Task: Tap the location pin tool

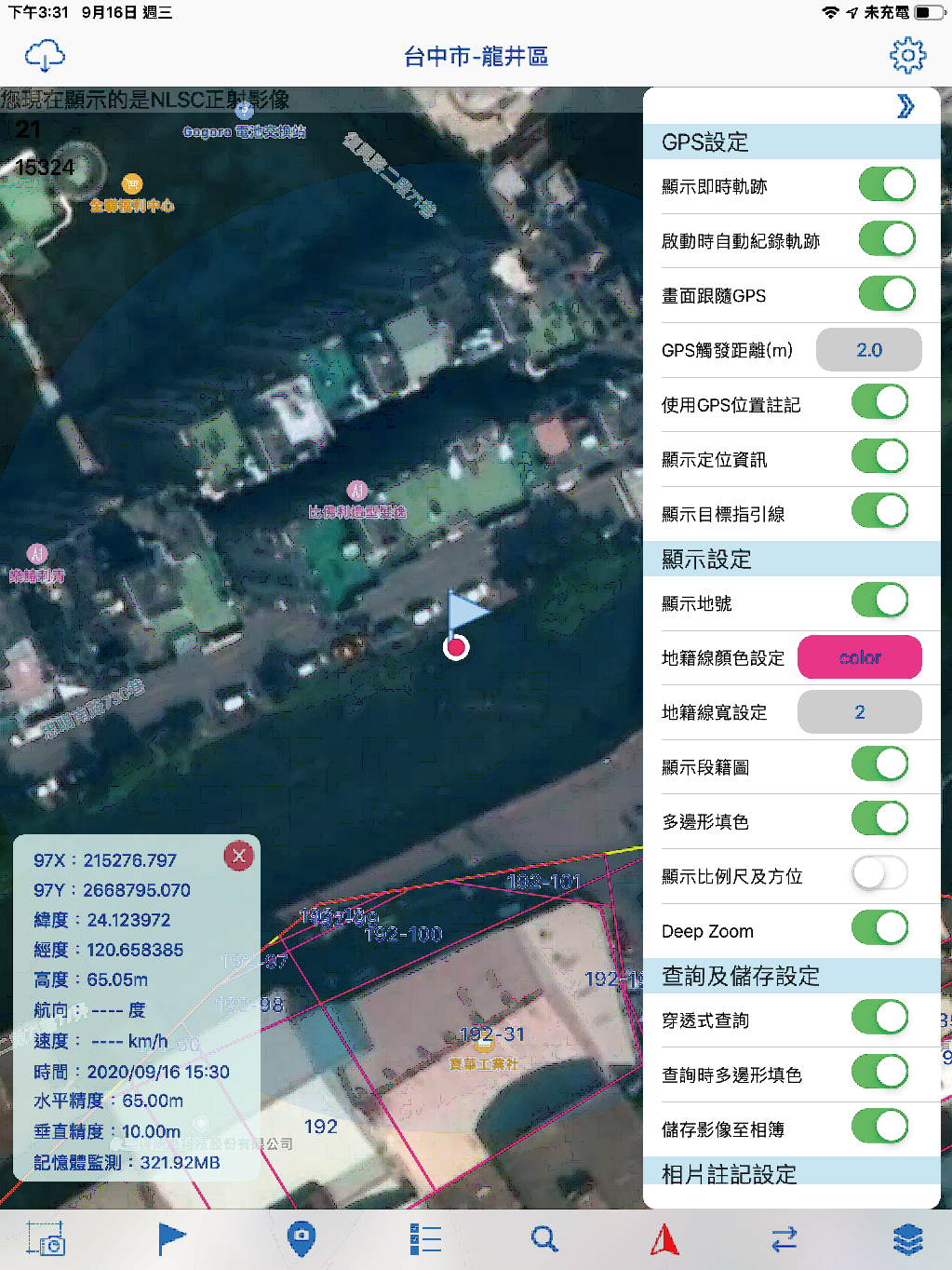Action: click(301, 1239)
